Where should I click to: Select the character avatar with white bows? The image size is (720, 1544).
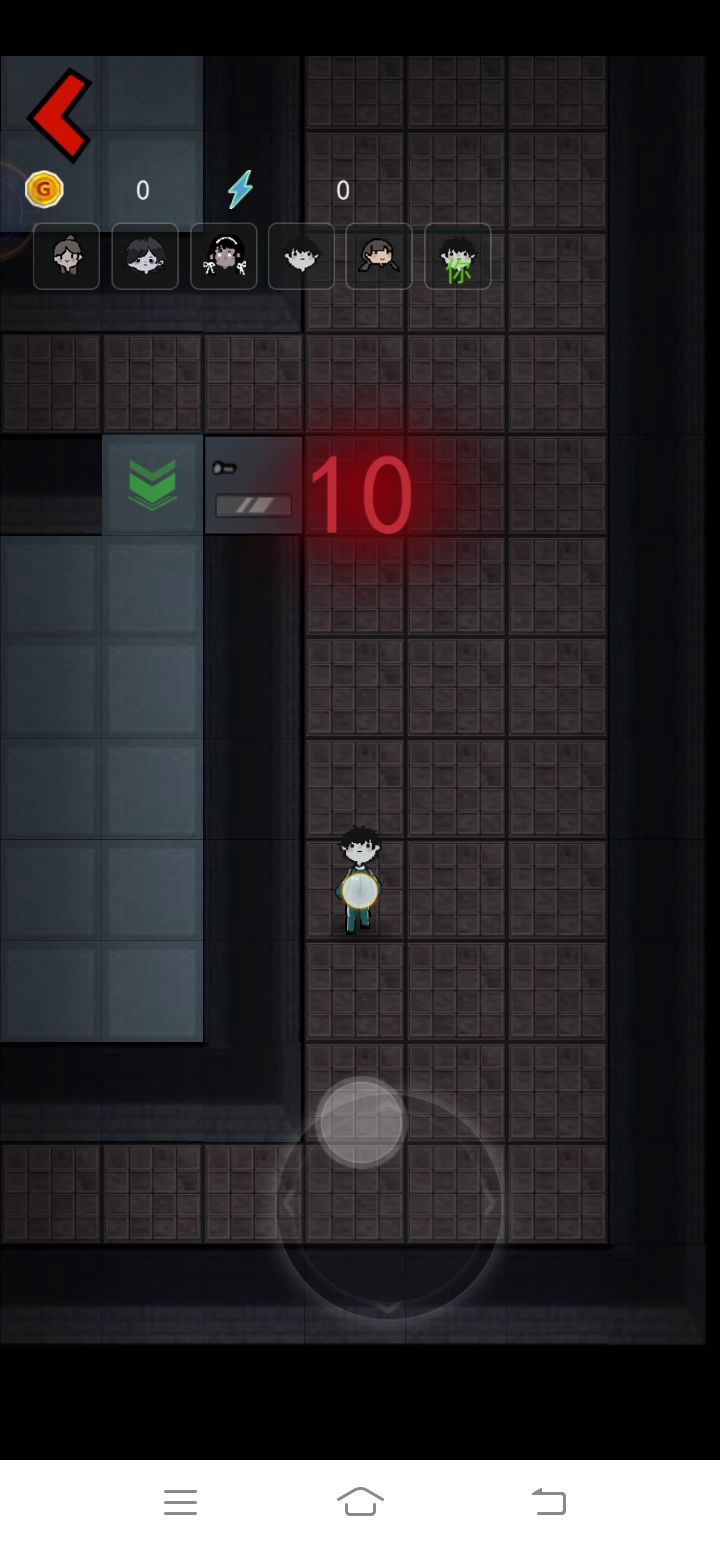[224, 257]
